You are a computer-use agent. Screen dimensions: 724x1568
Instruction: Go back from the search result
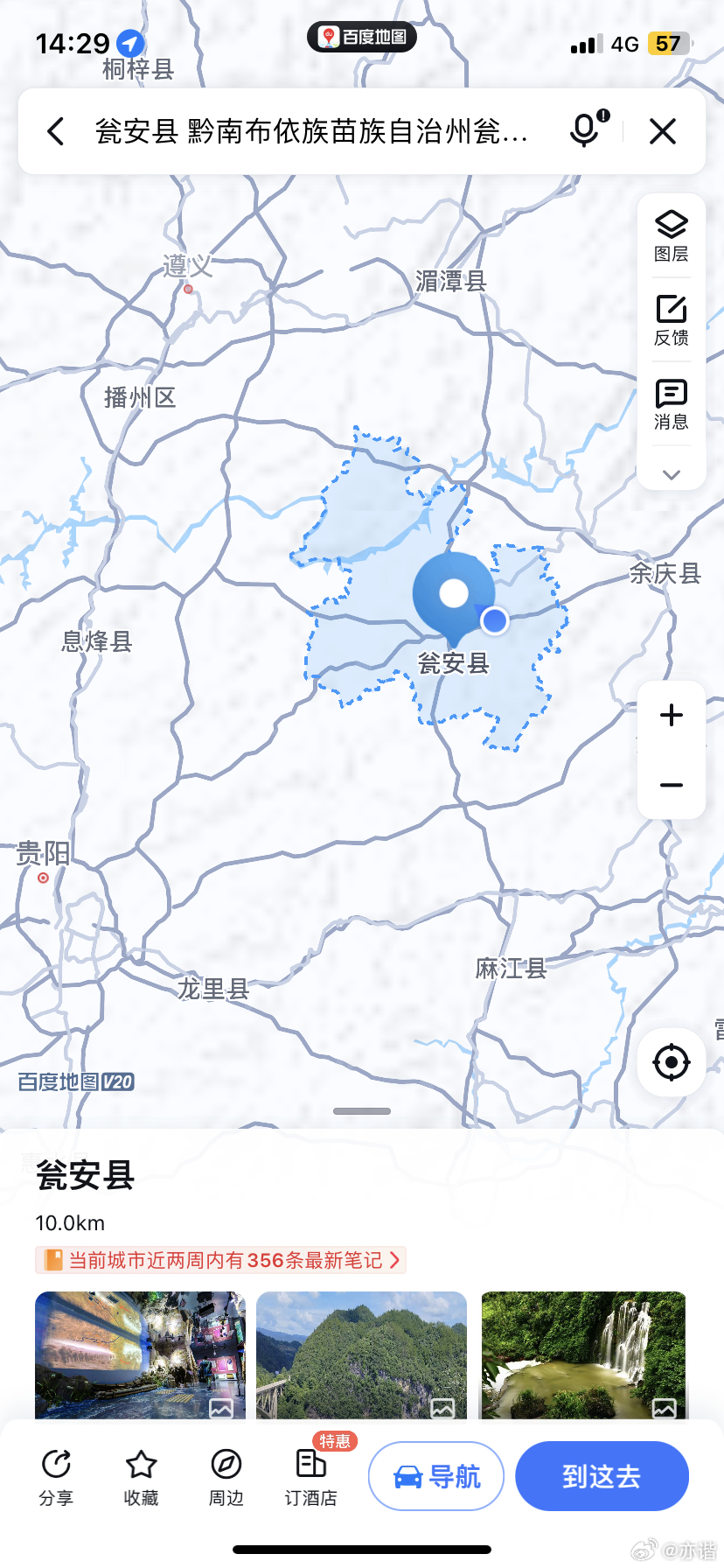(x=55, y=131)
